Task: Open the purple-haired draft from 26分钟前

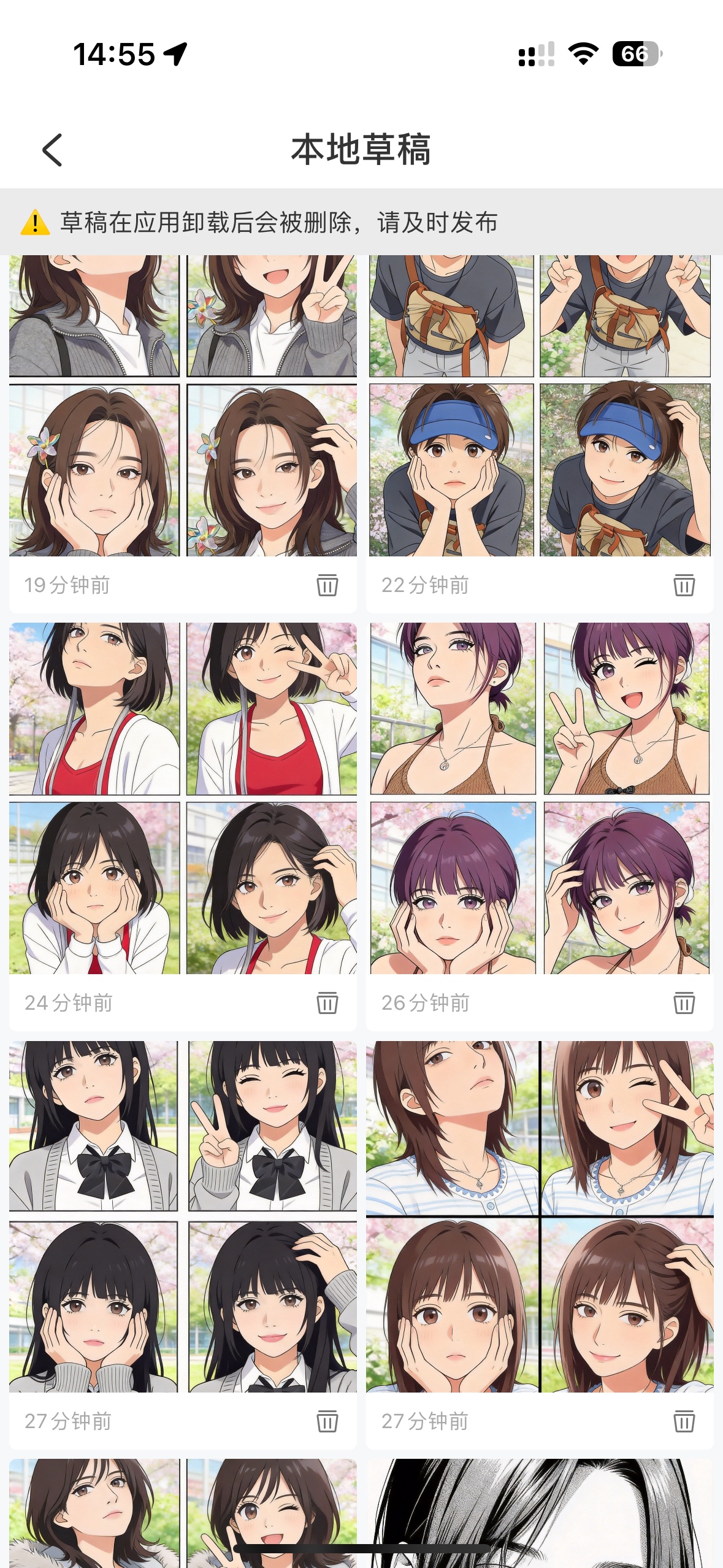Action: tap(540, 797)
